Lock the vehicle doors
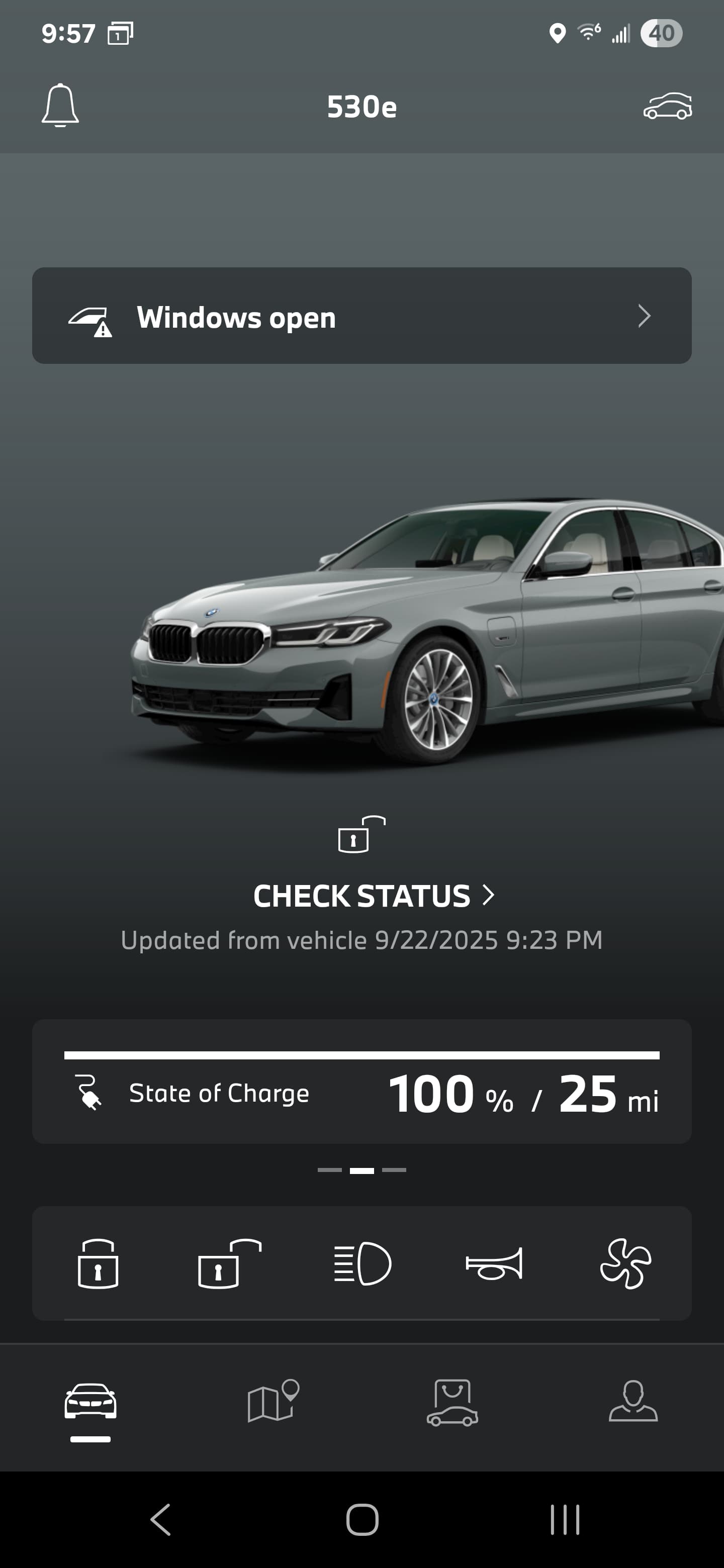 tap(98, 1263)
